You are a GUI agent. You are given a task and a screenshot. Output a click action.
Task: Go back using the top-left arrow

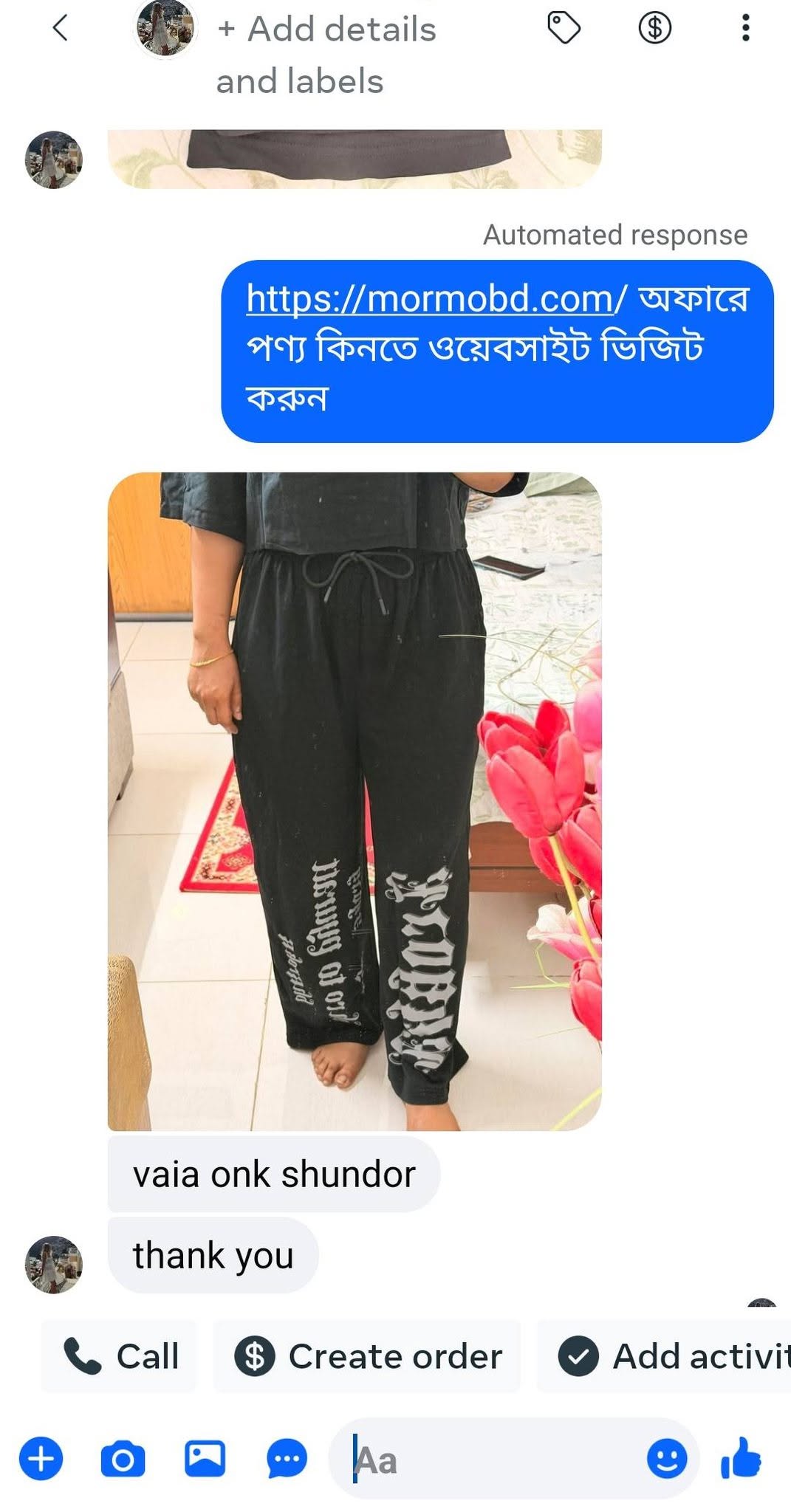(x=61, y=28)
